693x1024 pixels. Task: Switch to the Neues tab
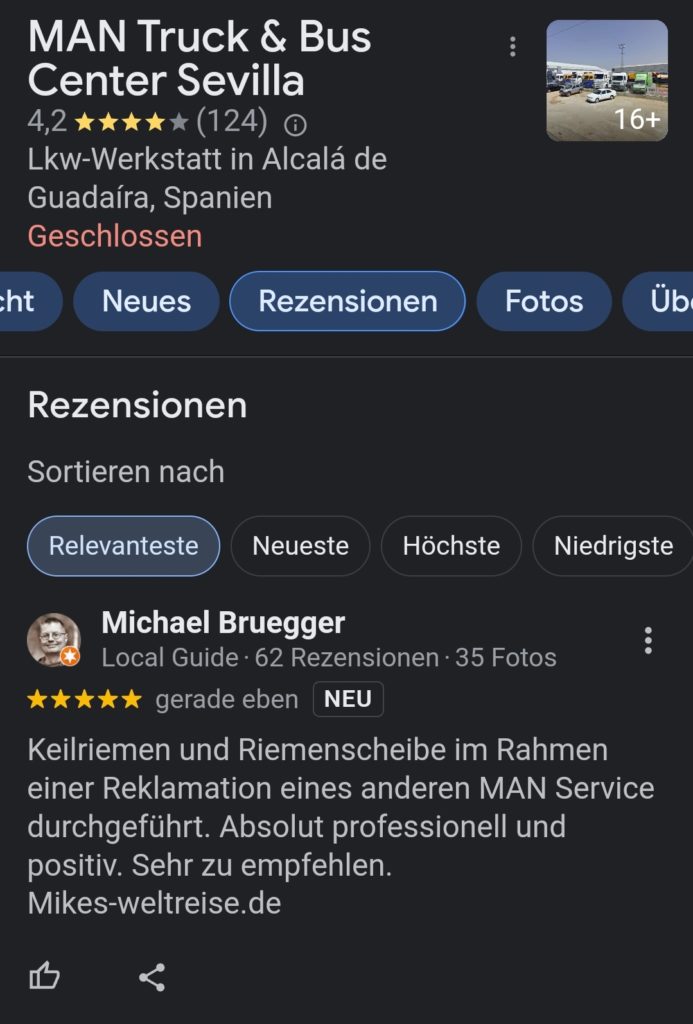[x=146, y=301]
